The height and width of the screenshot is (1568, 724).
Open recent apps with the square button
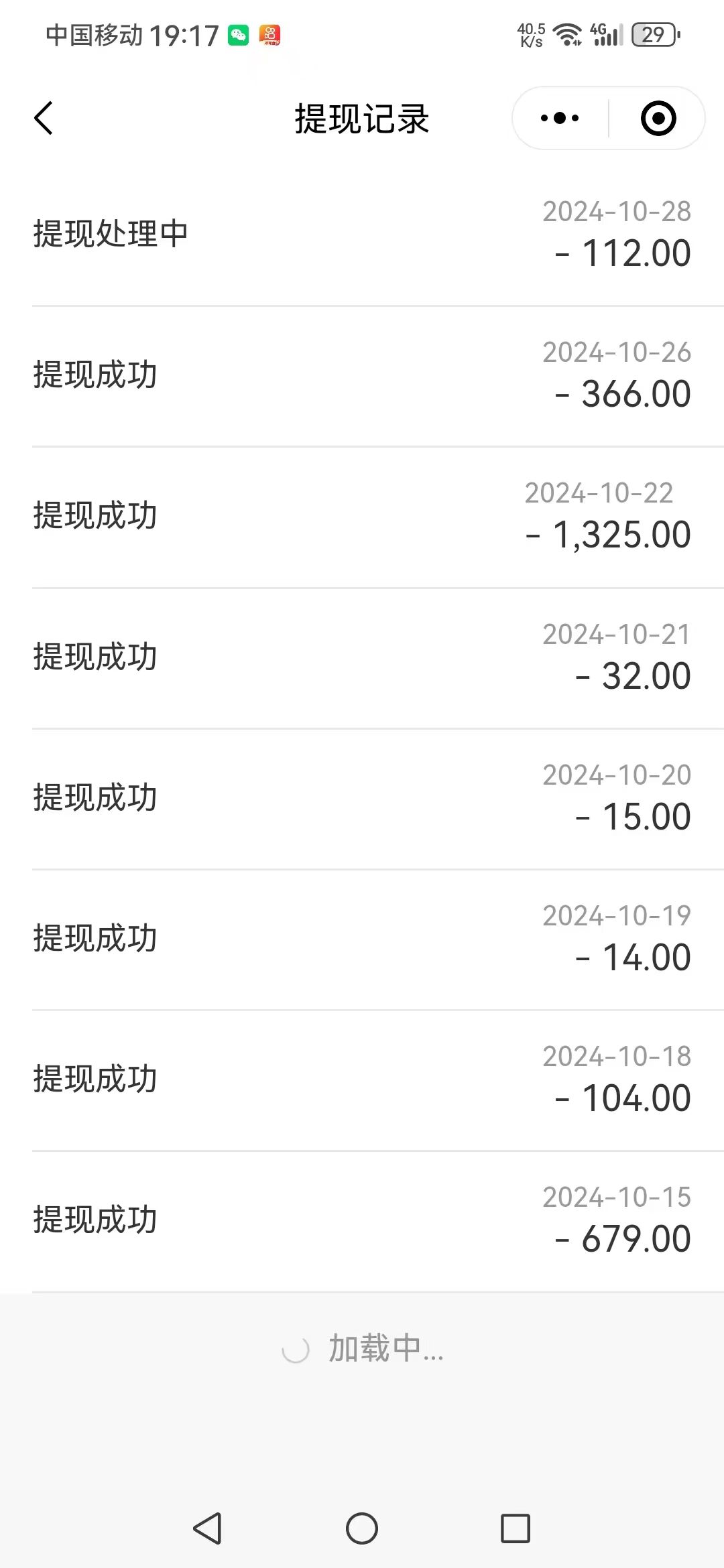click(x=516, y=1528)
